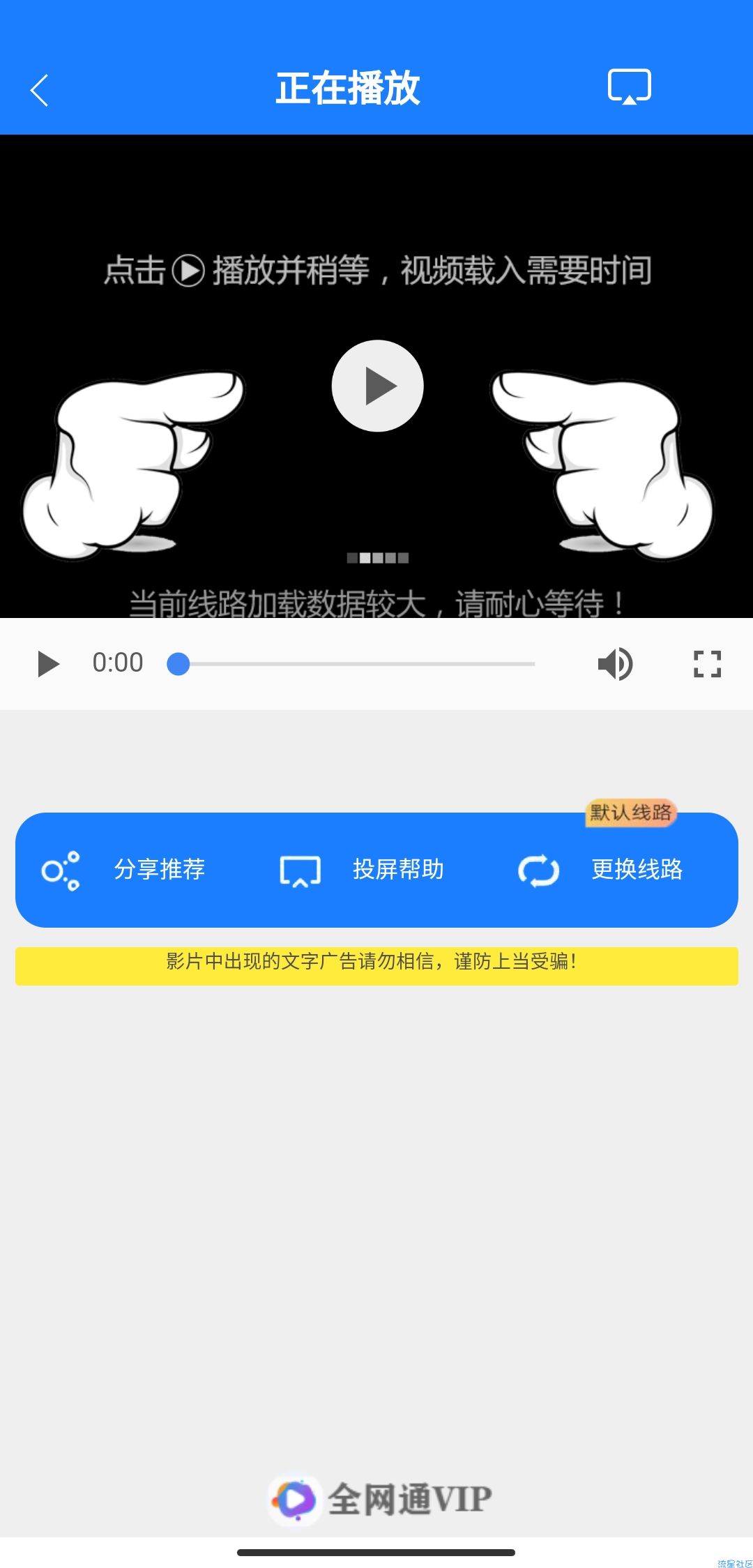Go back using the header arrow
Viewport: 753px width, 1568px height.
pos(40,90)
